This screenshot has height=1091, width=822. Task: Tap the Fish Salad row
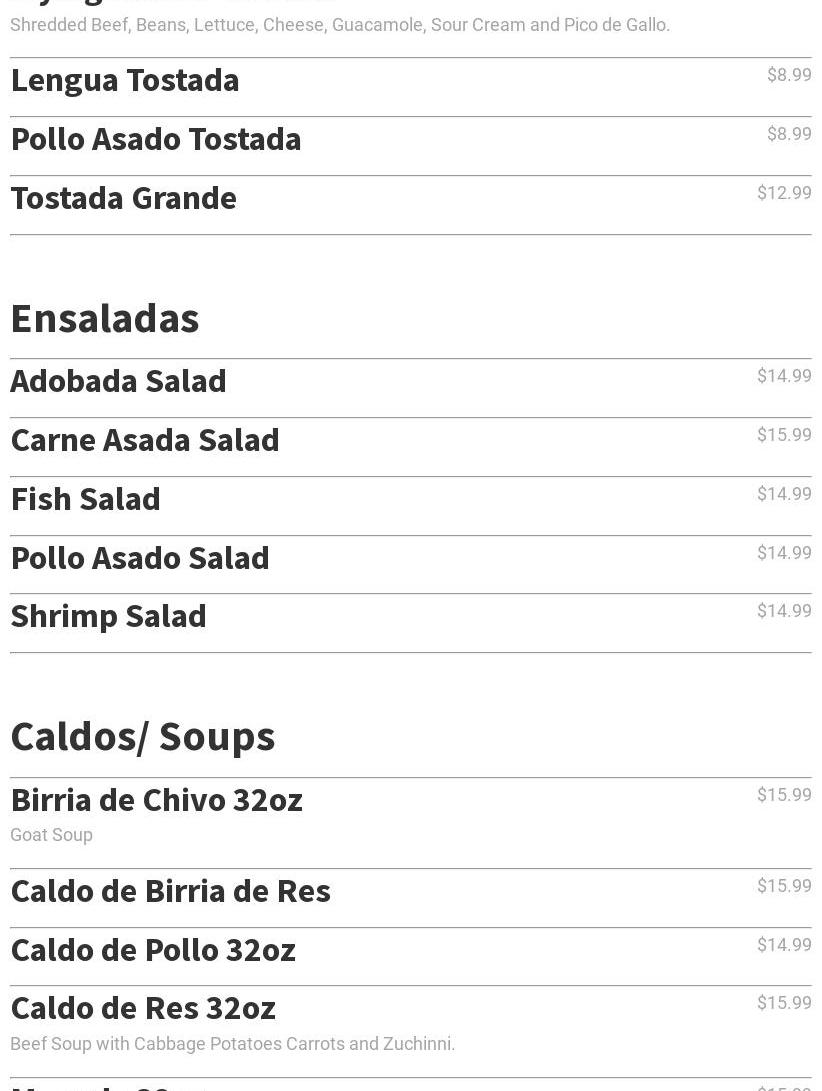pyautogui.click(x=86, y=500)
